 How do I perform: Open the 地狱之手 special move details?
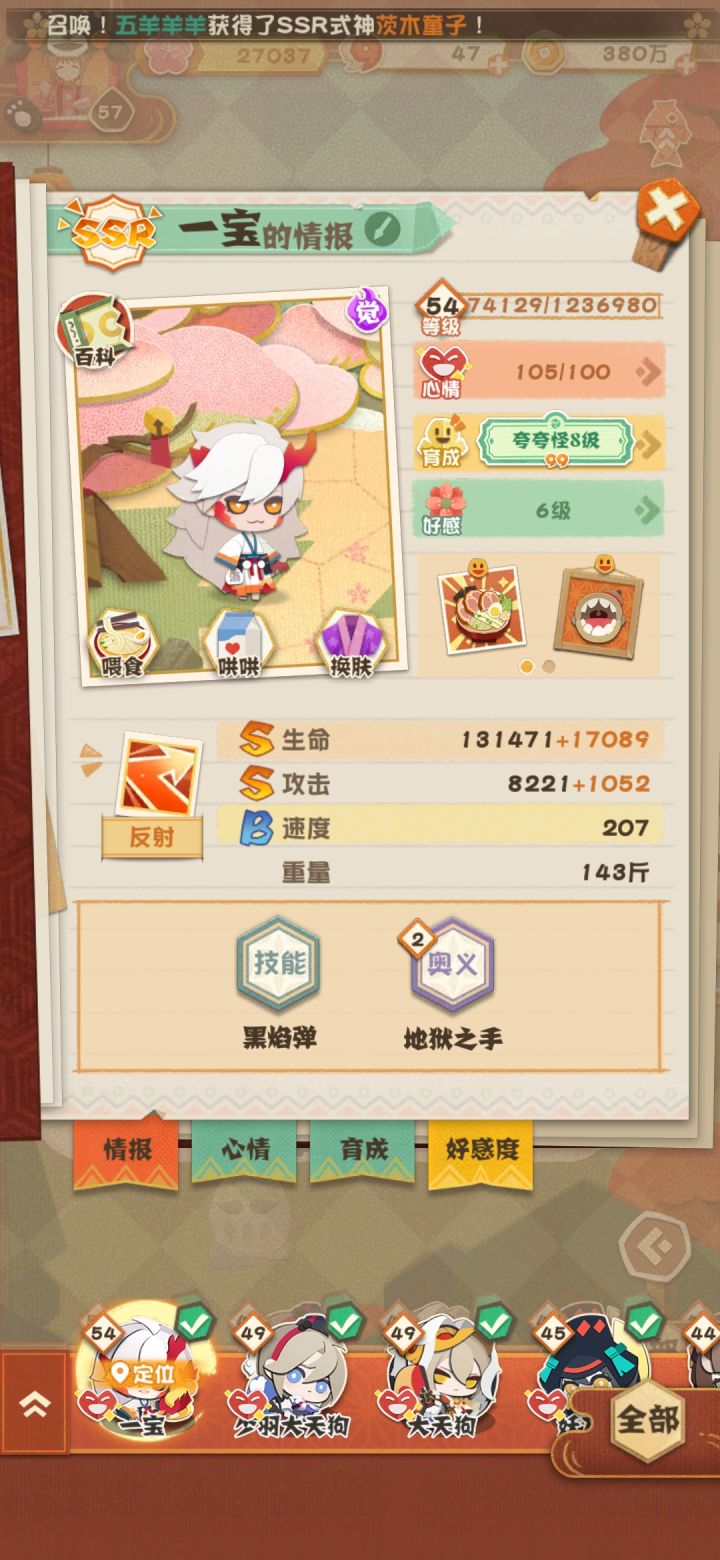[450, 965]
